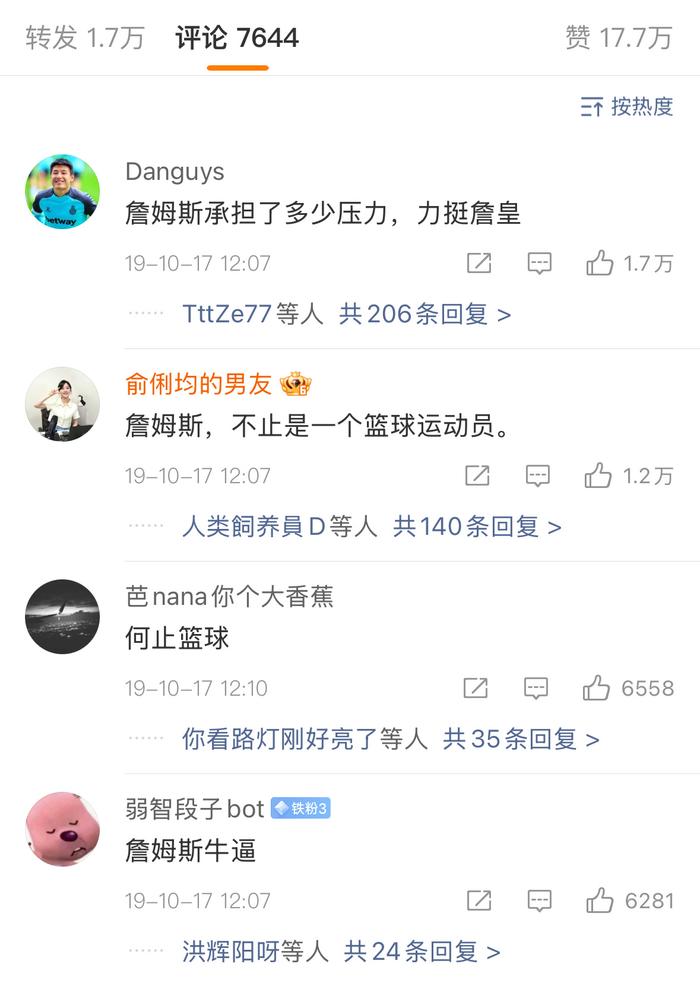This screenshot has width=700, height=983.
Task: Reply to Danguys's comment
Action: (539, 263)
